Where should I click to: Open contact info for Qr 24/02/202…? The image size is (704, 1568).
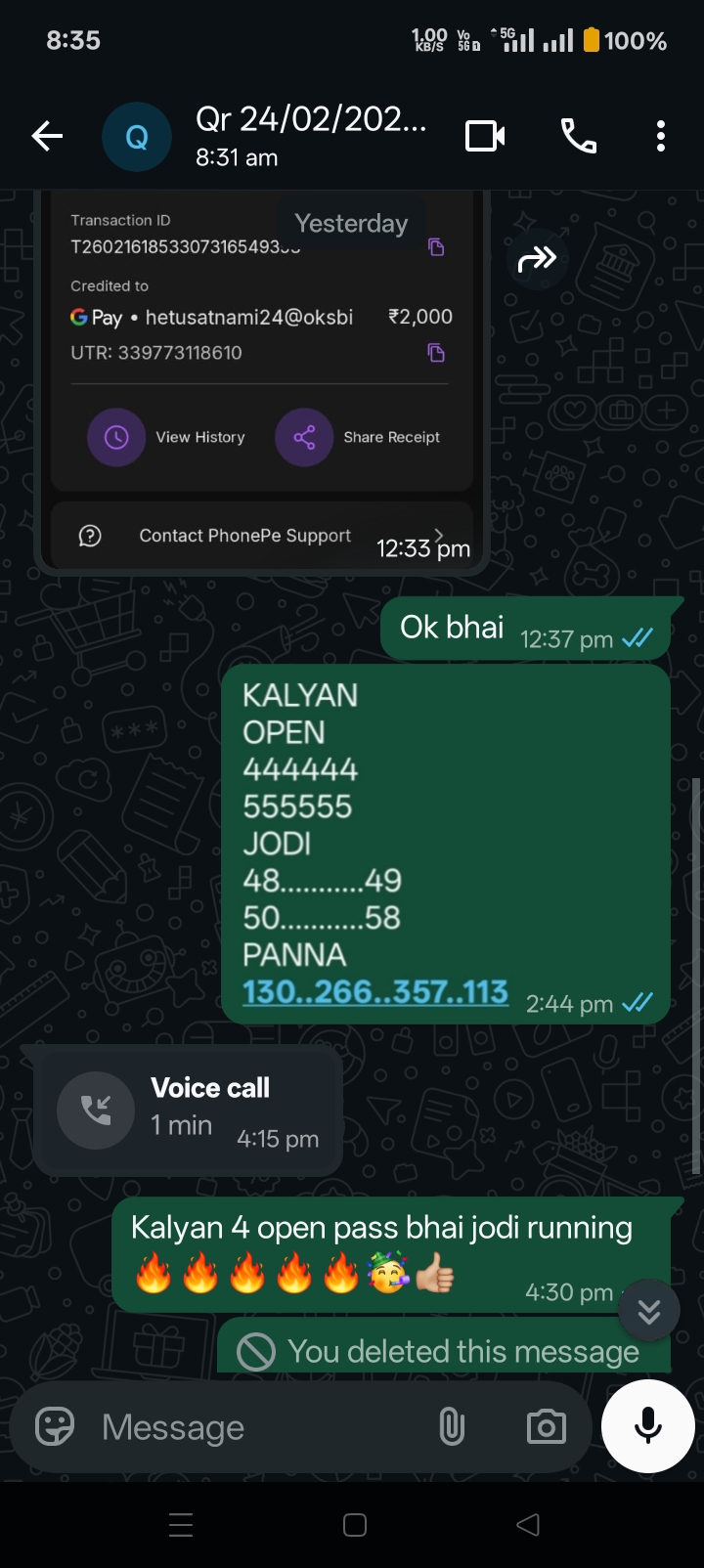pyautogui.click(x=311, y=135)
